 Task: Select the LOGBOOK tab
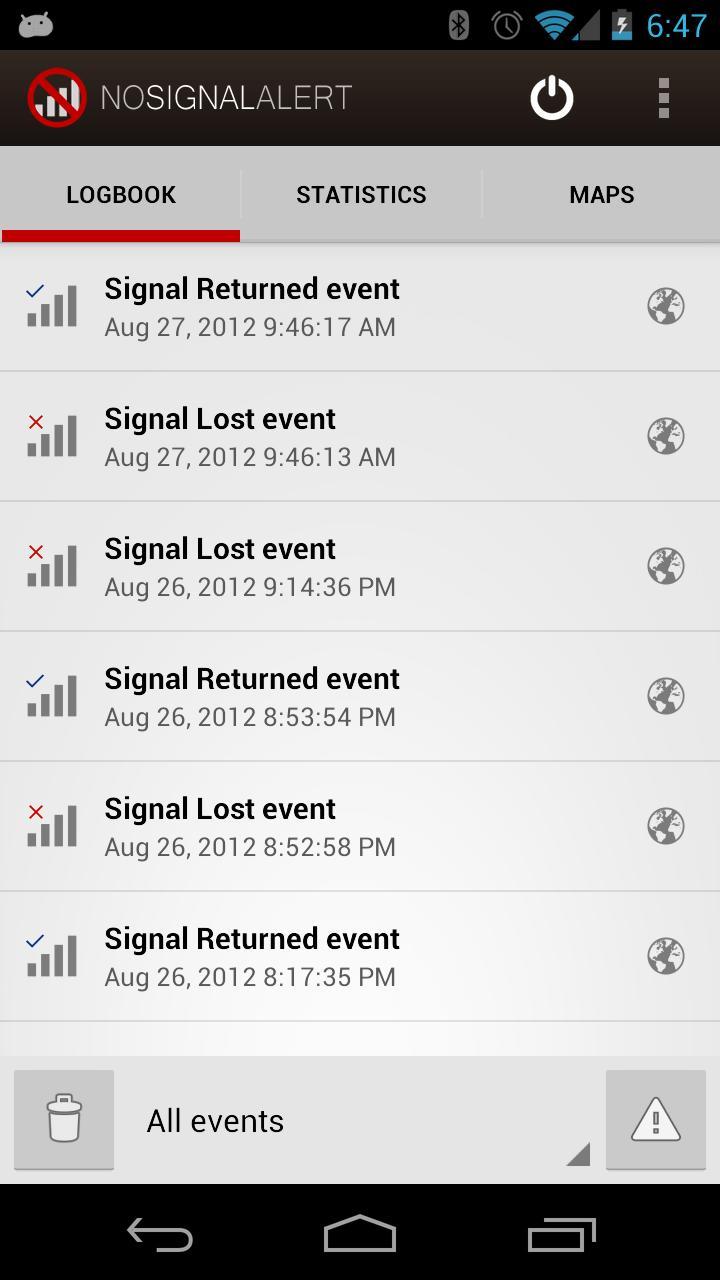pos(120,194)
